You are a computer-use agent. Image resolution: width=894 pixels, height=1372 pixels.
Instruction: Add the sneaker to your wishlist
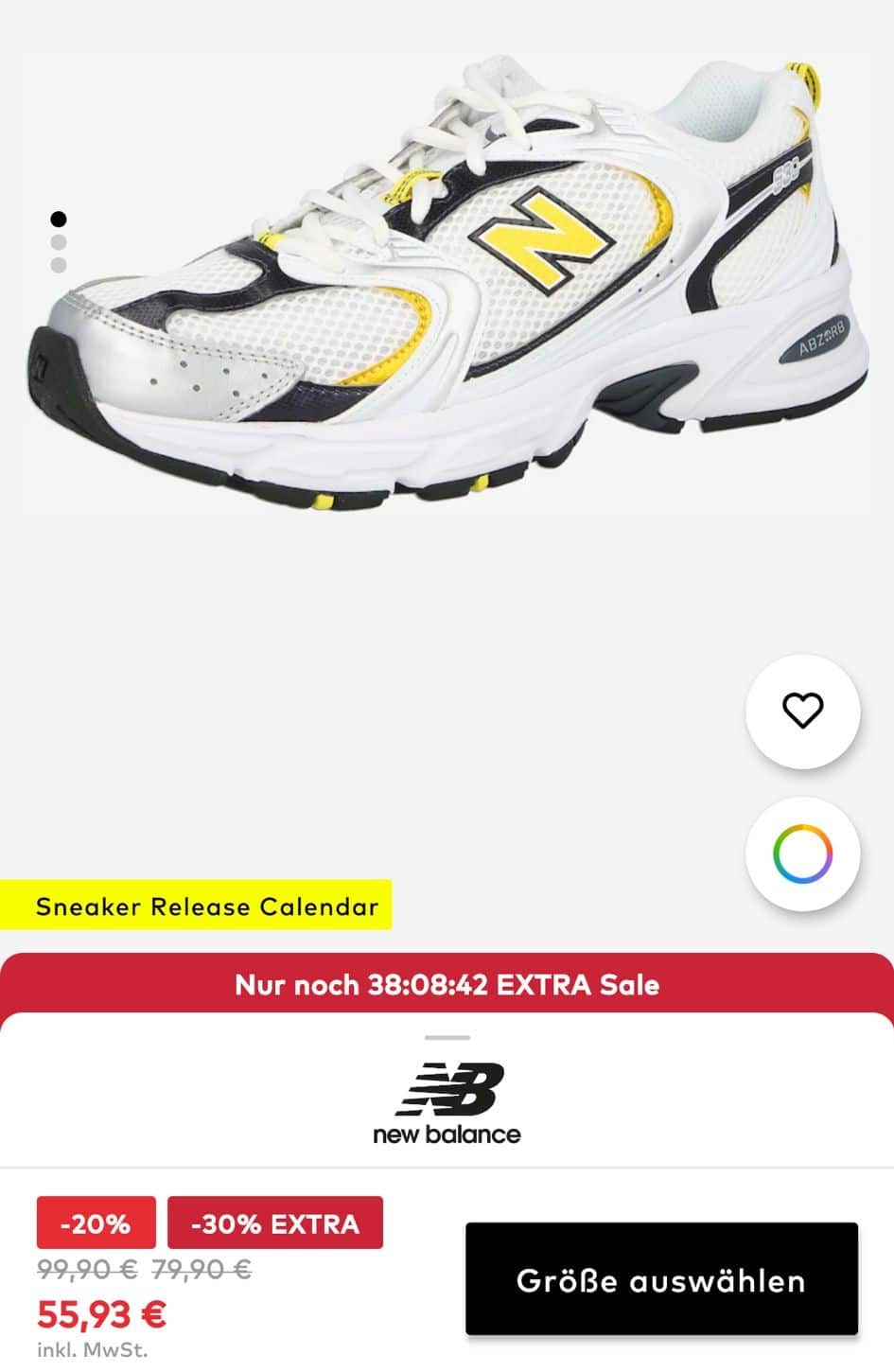pos(802,711)
